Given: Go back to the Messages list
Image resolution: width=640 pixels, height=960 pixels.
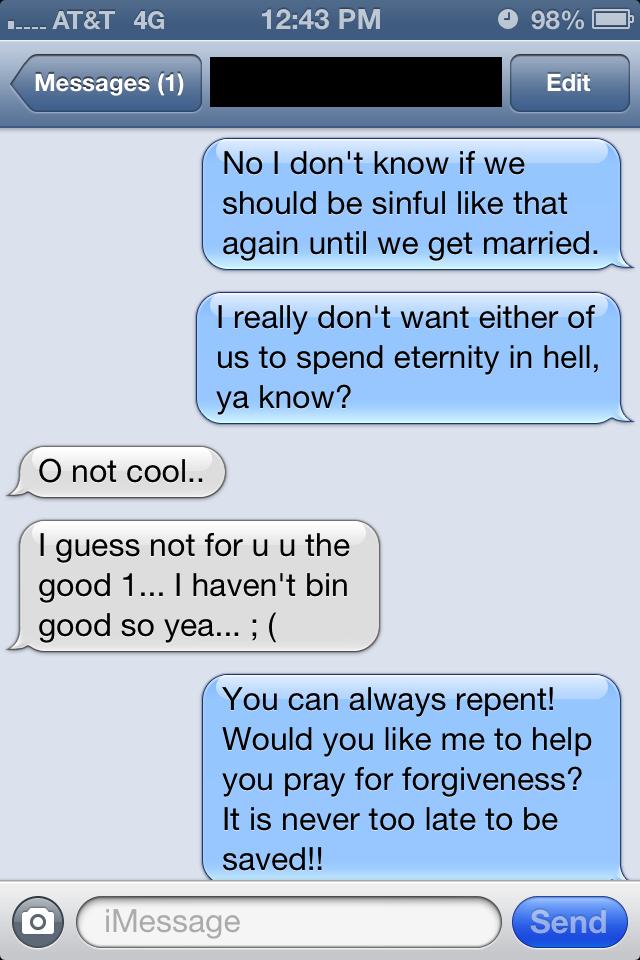Looking at the screenshot, I should [x=106, y=83].
